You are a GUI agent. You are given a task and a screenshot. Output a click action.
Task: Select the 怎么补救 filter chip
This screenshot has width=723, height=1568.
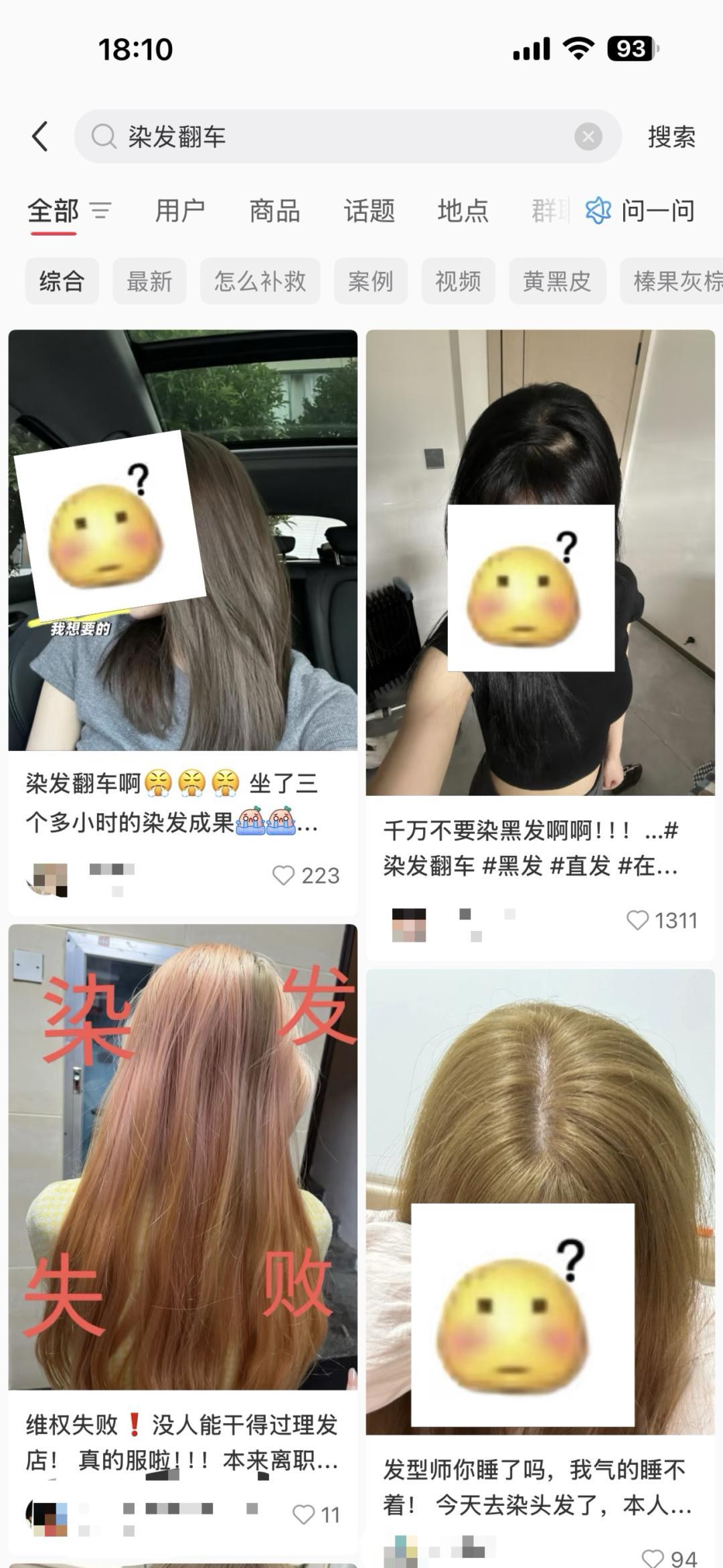pos(260,281)
